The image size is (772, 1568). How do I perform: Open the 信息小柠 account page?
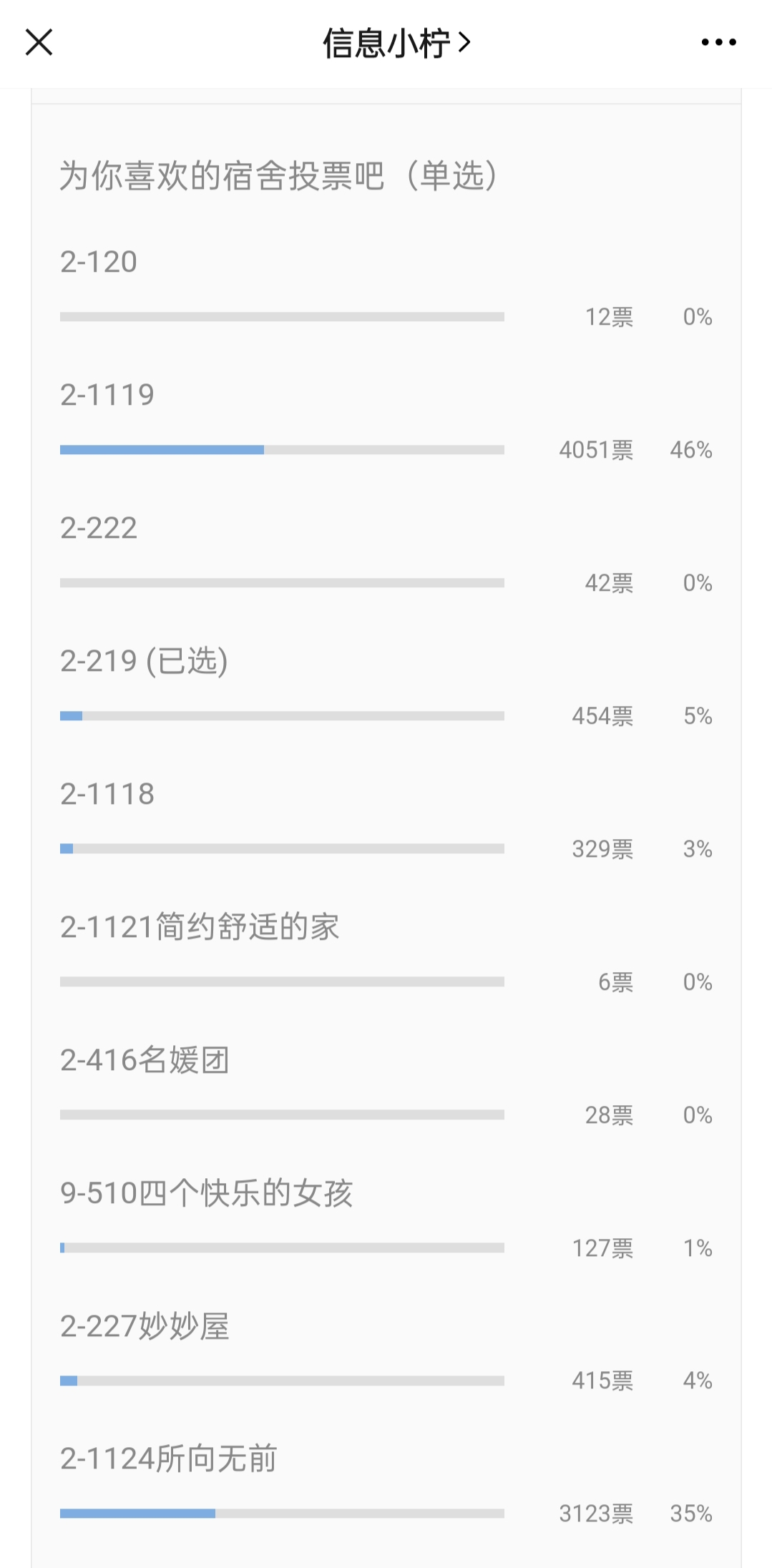[x=396, y=43]
